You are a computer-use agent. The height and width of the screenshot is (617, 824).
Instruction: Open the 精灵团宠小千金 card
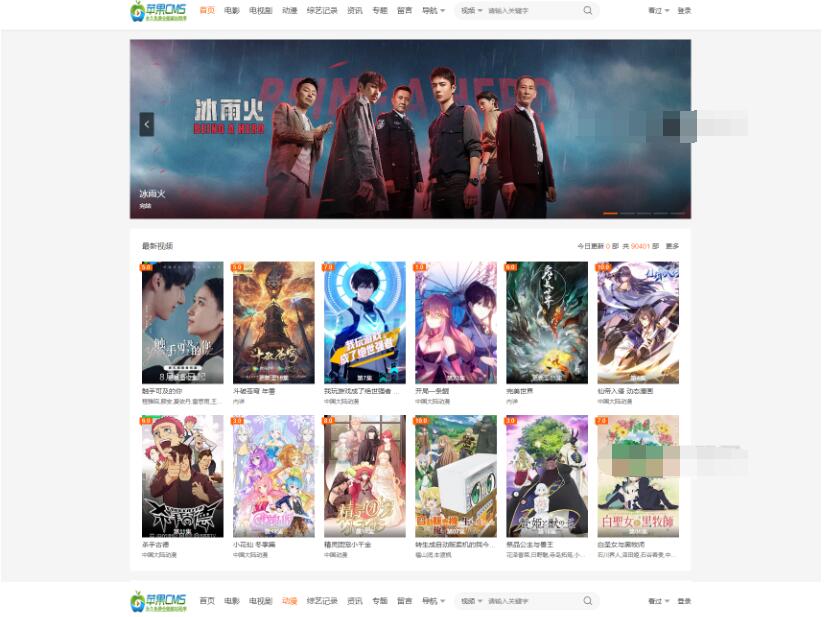click(x=364, y=477)
